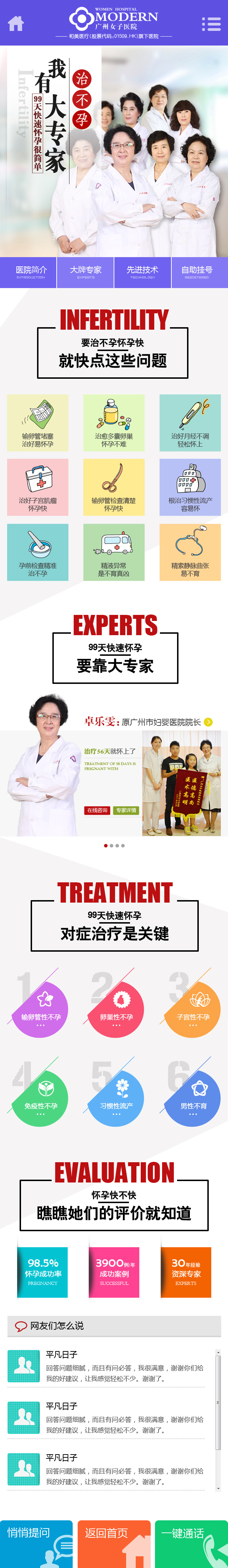Image resolution: width=228 pixels, height=1568 pixels.
Task: Tap the 在线咨询 button for 卓乐雯
Action: (x=97, y=810)
